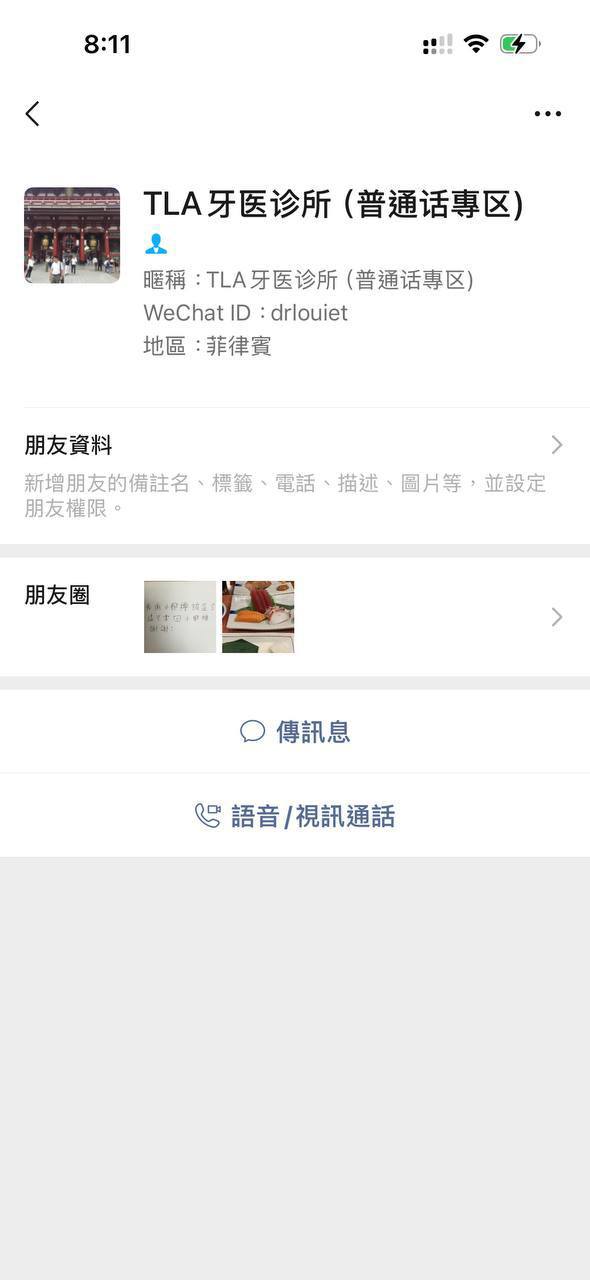Tap 傳訊息 to send a message
The image size is (590, 1280).
pyautogui.click(x=295, y=731)
